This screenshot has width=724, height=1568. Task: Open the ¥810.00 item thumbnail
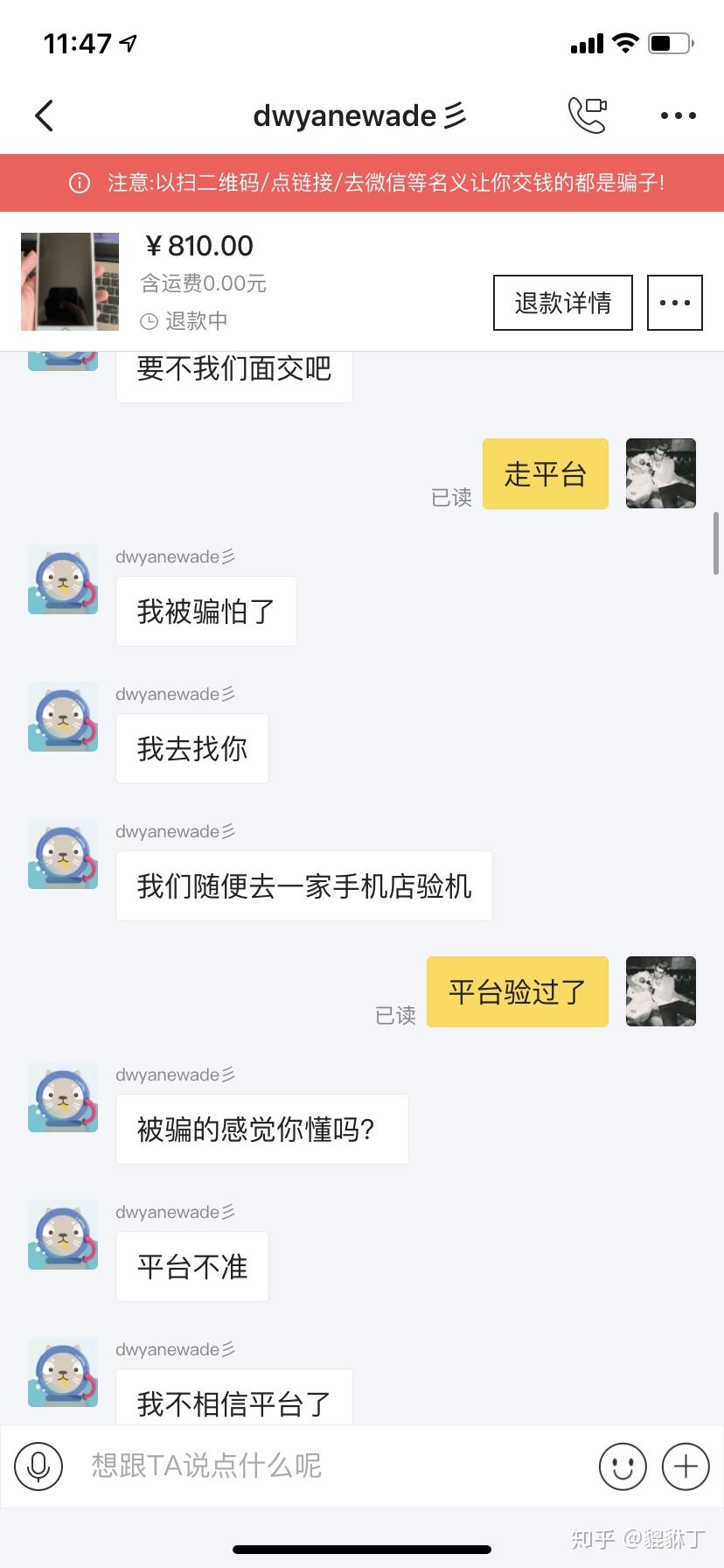point(70,281)
